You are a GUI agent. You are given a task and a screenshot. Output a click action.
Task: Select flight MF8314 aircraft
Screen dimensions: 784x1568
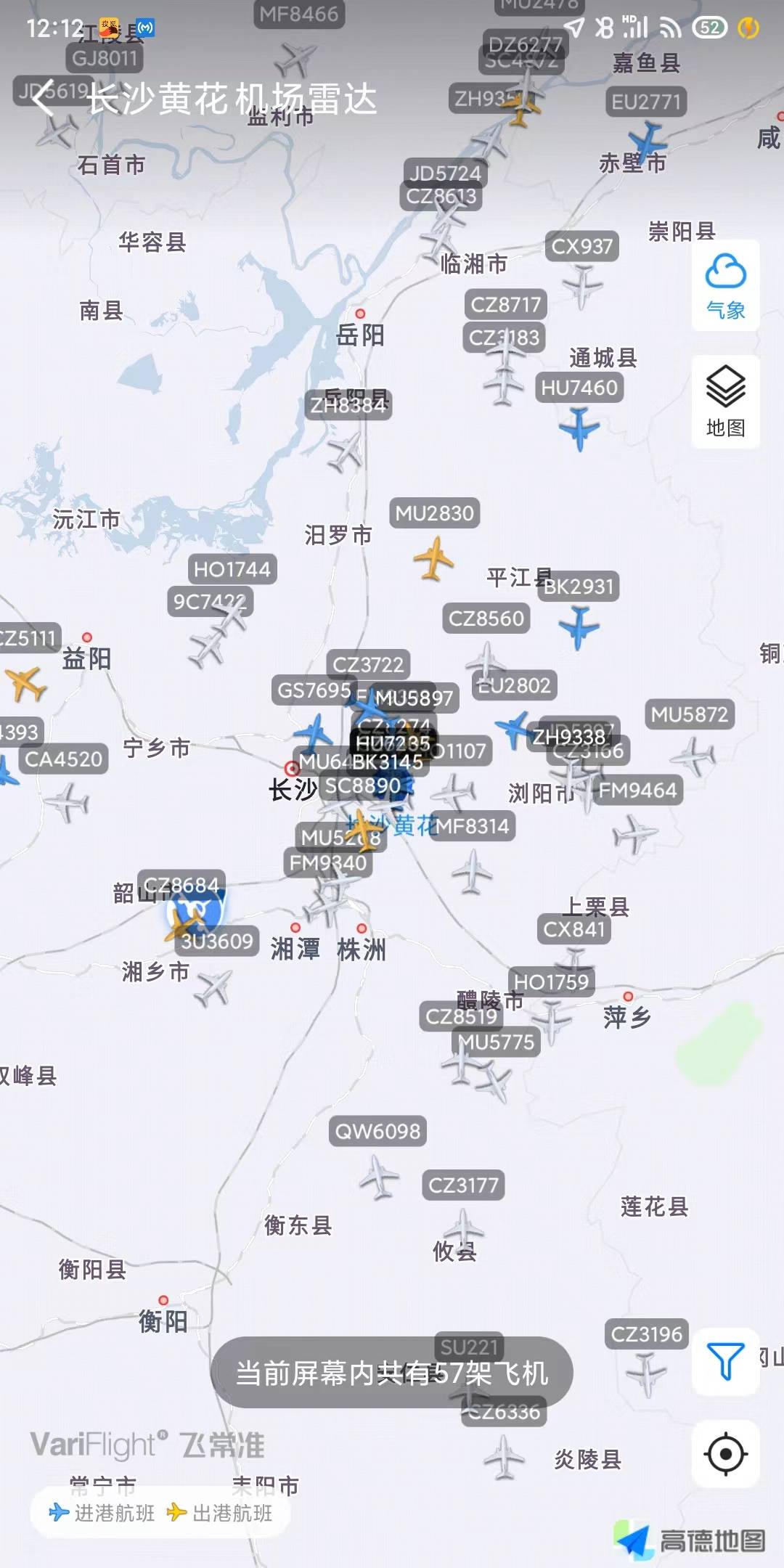[472, 871]
